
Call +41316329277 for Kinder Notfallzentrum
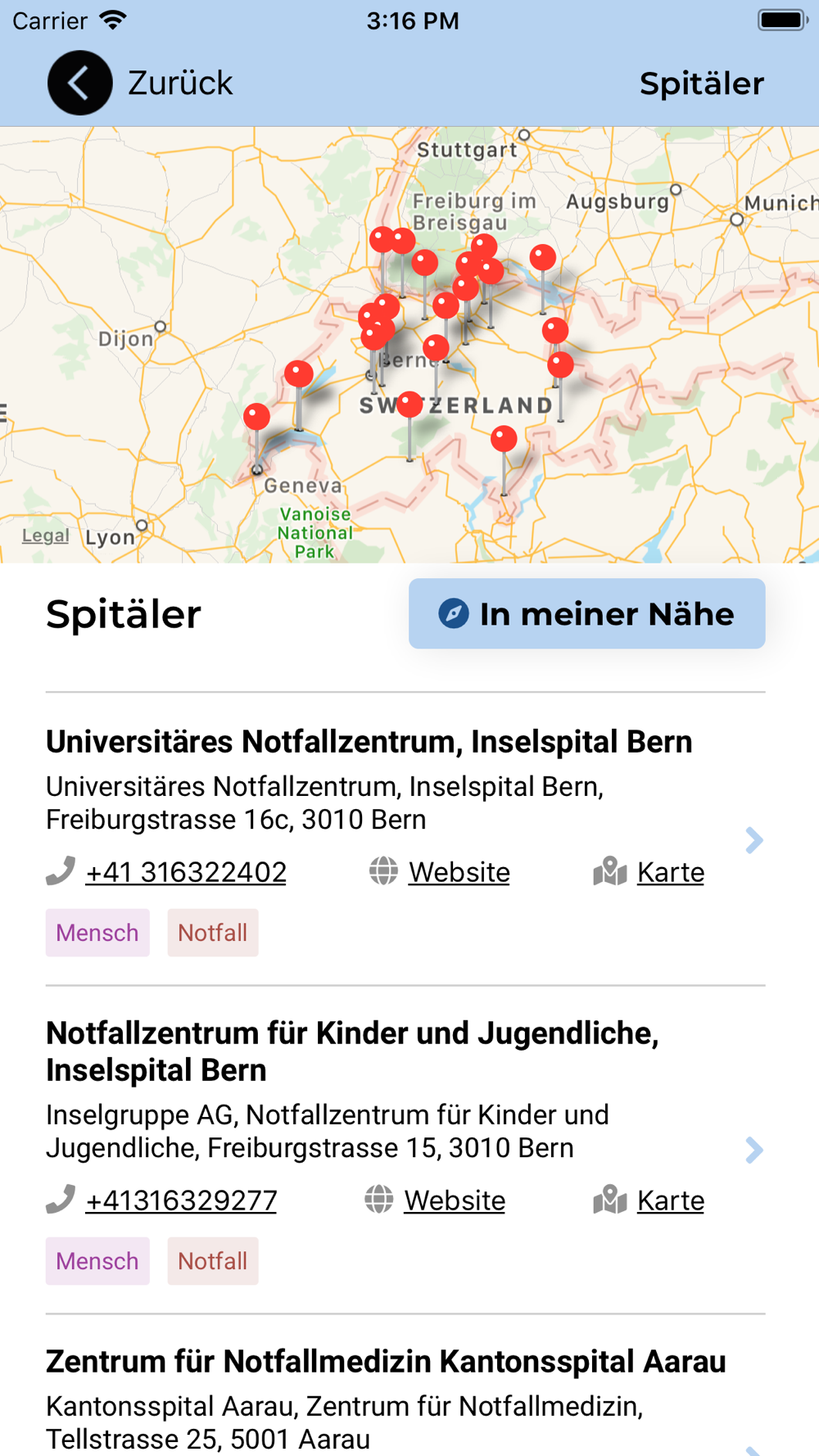click(181, 1201)
